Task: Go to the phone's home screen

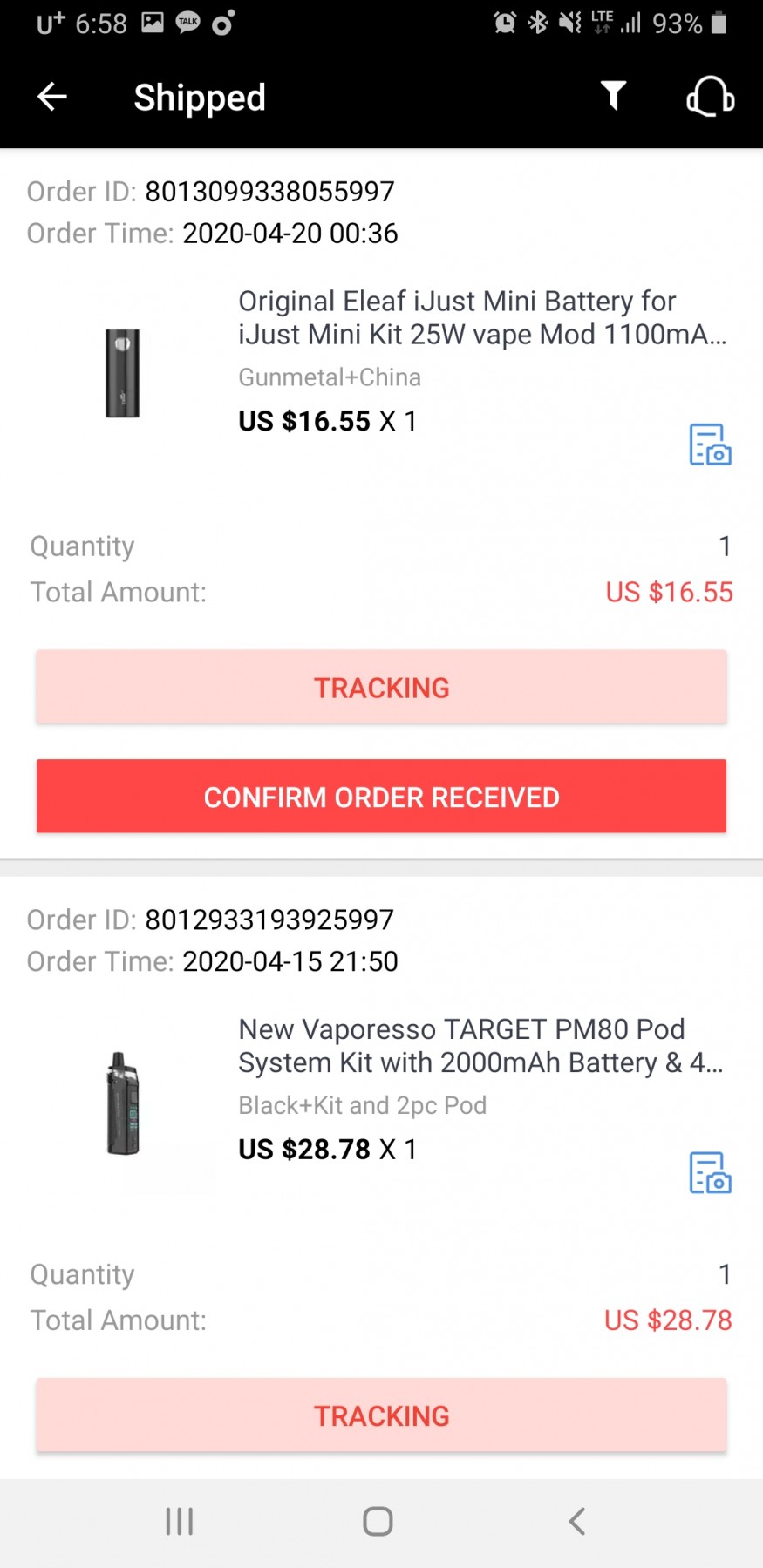Action: [378, 1522]
